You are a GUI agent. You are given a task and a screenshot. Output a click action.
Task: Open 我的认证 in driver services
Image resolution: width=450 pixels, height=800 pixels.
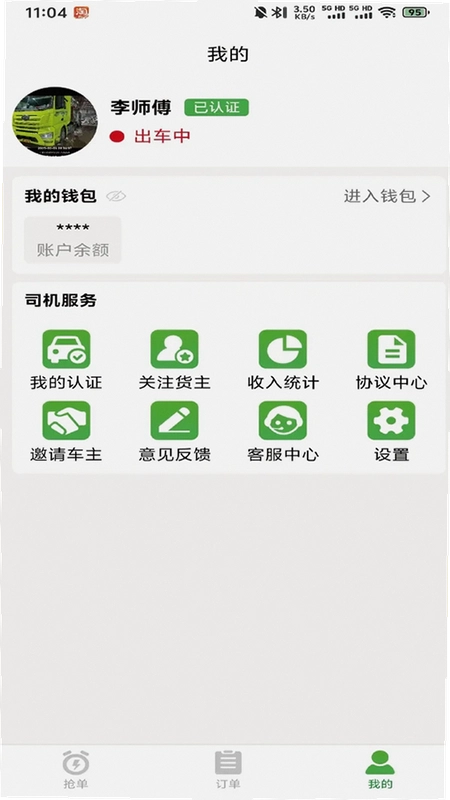point(66,360)
